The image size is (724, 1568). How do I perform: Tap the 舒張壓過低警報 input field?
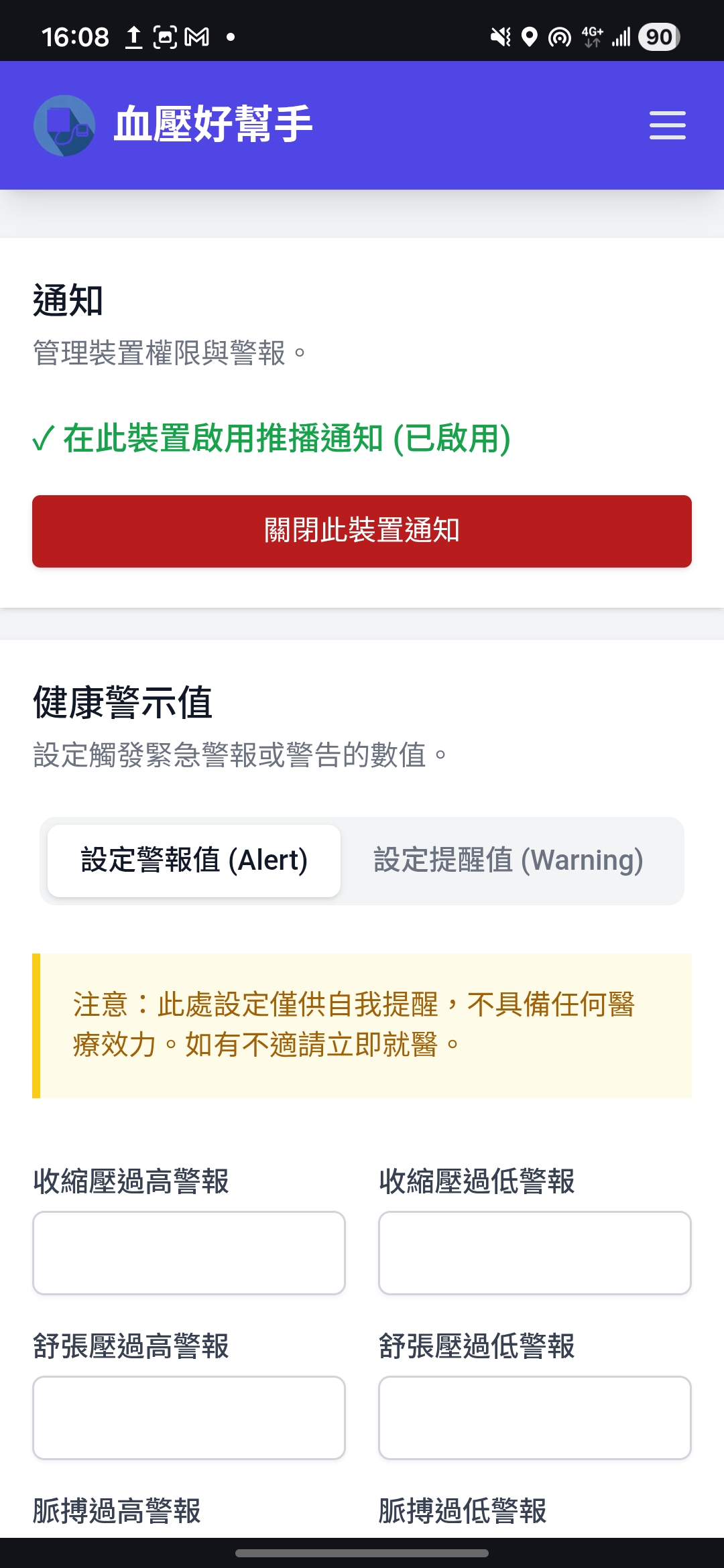pyautogui.click(x=534, y=1418)
